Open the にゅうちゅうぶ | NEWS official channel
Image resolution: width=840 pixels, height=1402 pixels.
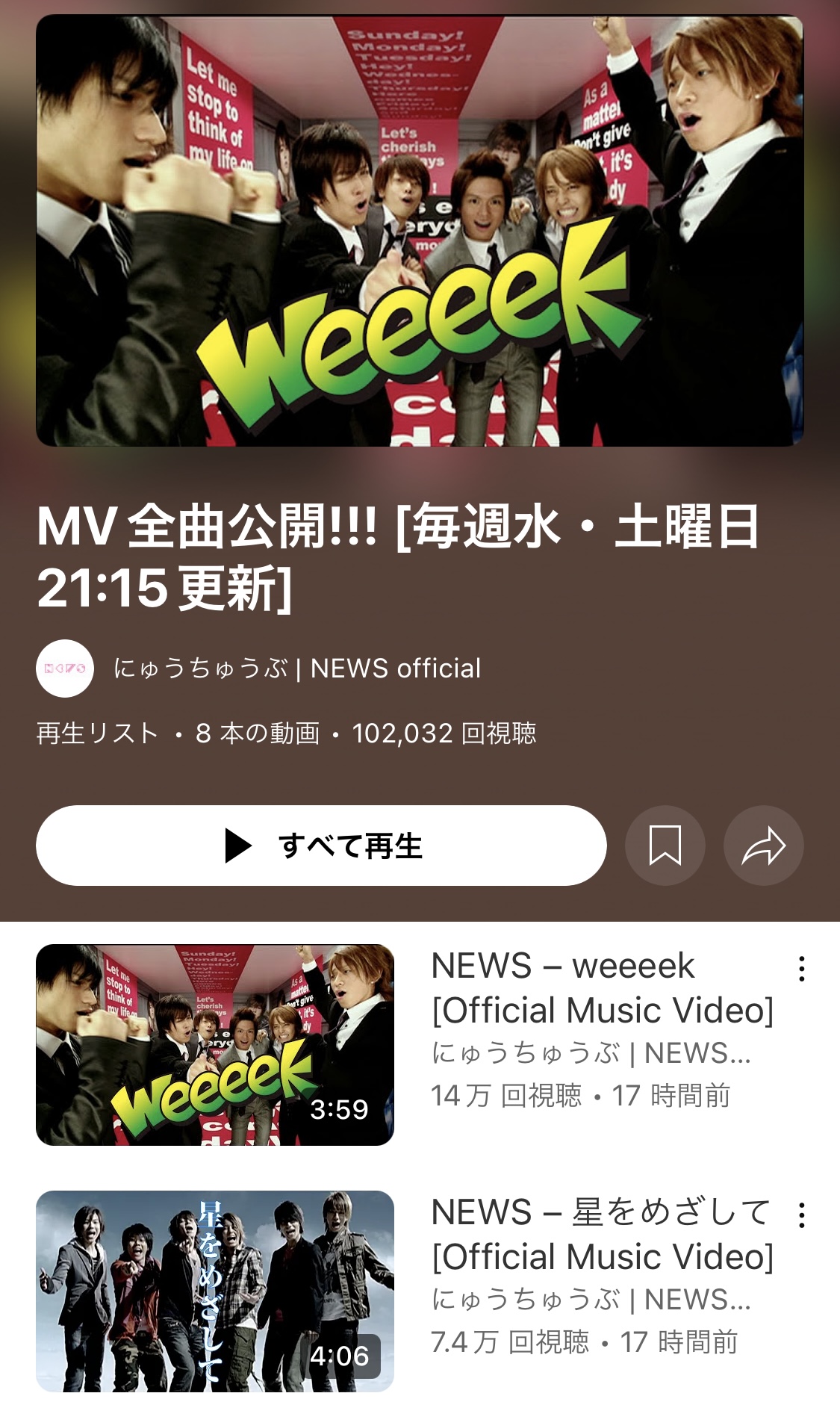[x=297, y=669]
